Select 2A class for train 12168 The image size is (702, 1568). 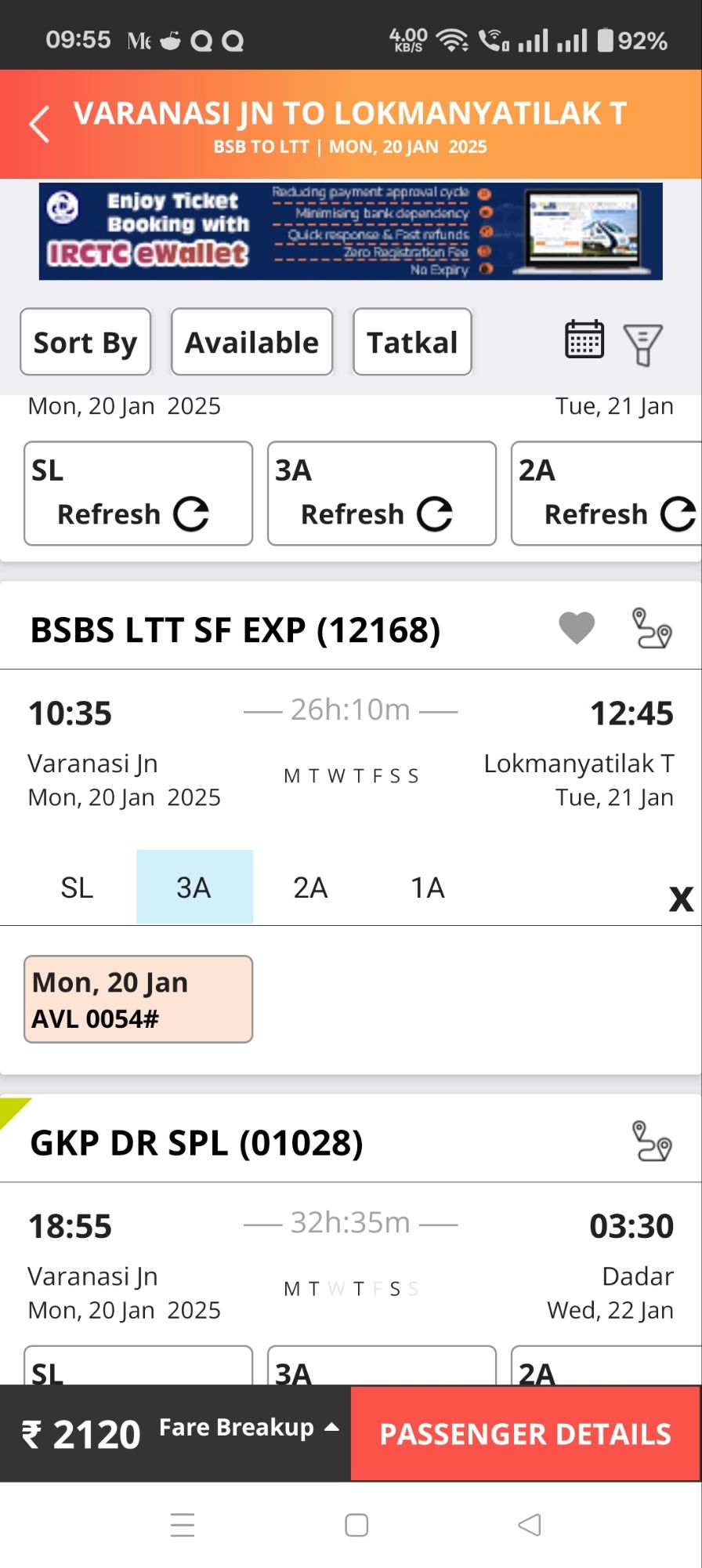(x=310, y=887)
